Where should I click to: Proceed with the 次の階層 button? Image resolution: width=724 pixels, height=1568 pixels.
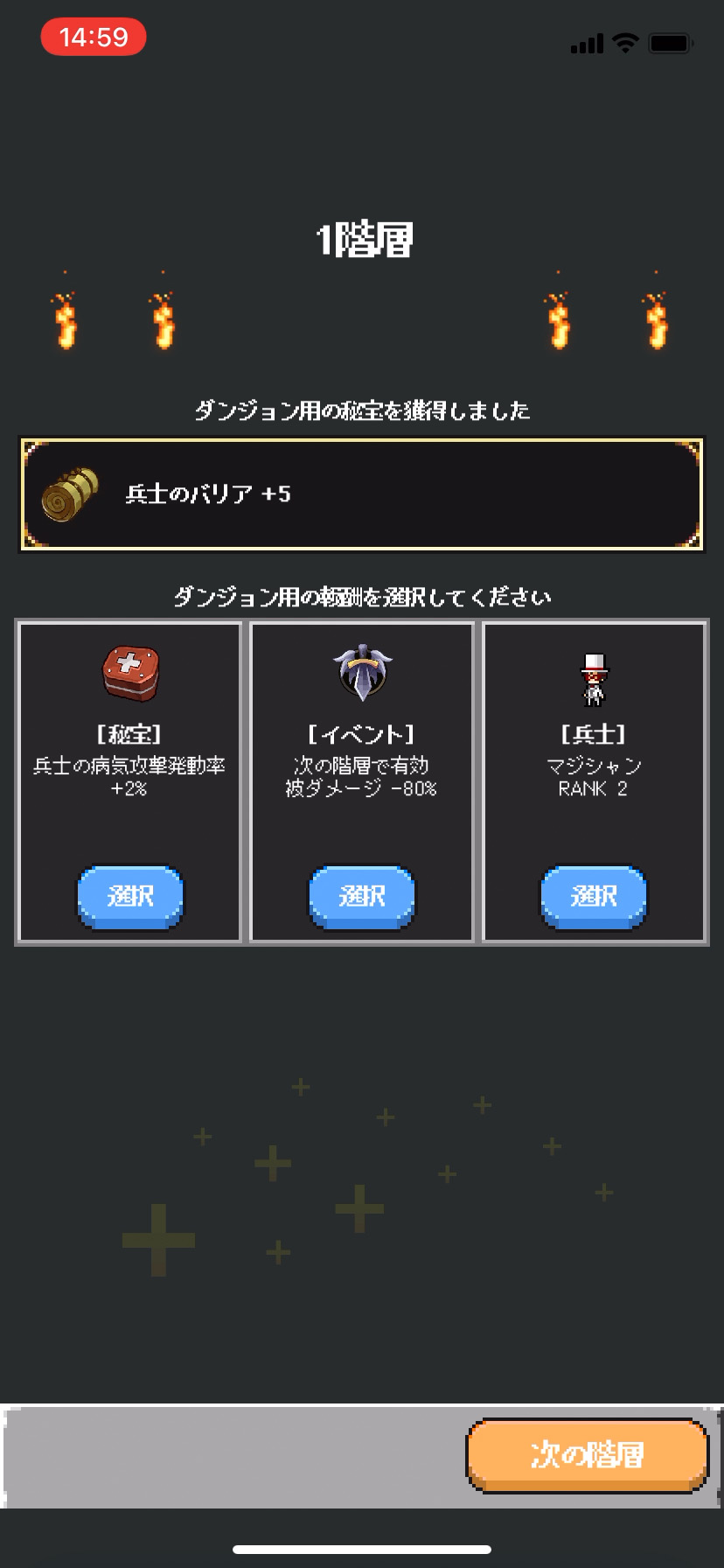pos(587,1455)
